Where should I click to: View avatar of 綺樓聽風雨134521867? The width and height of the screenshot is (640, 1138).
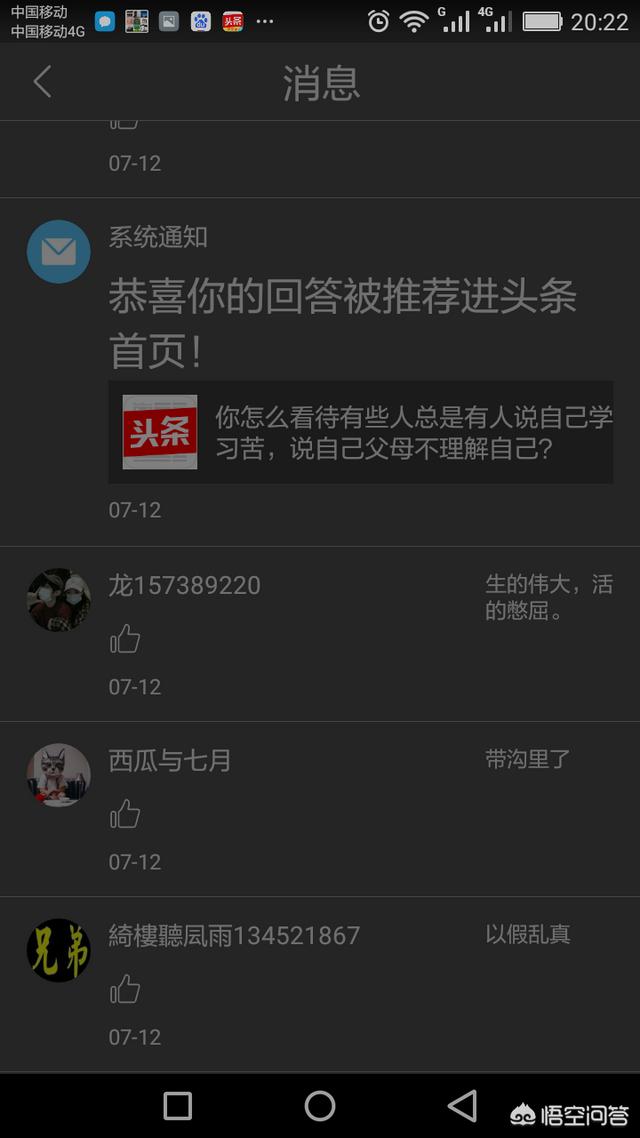pyautogui.click(x=58, y=950)
